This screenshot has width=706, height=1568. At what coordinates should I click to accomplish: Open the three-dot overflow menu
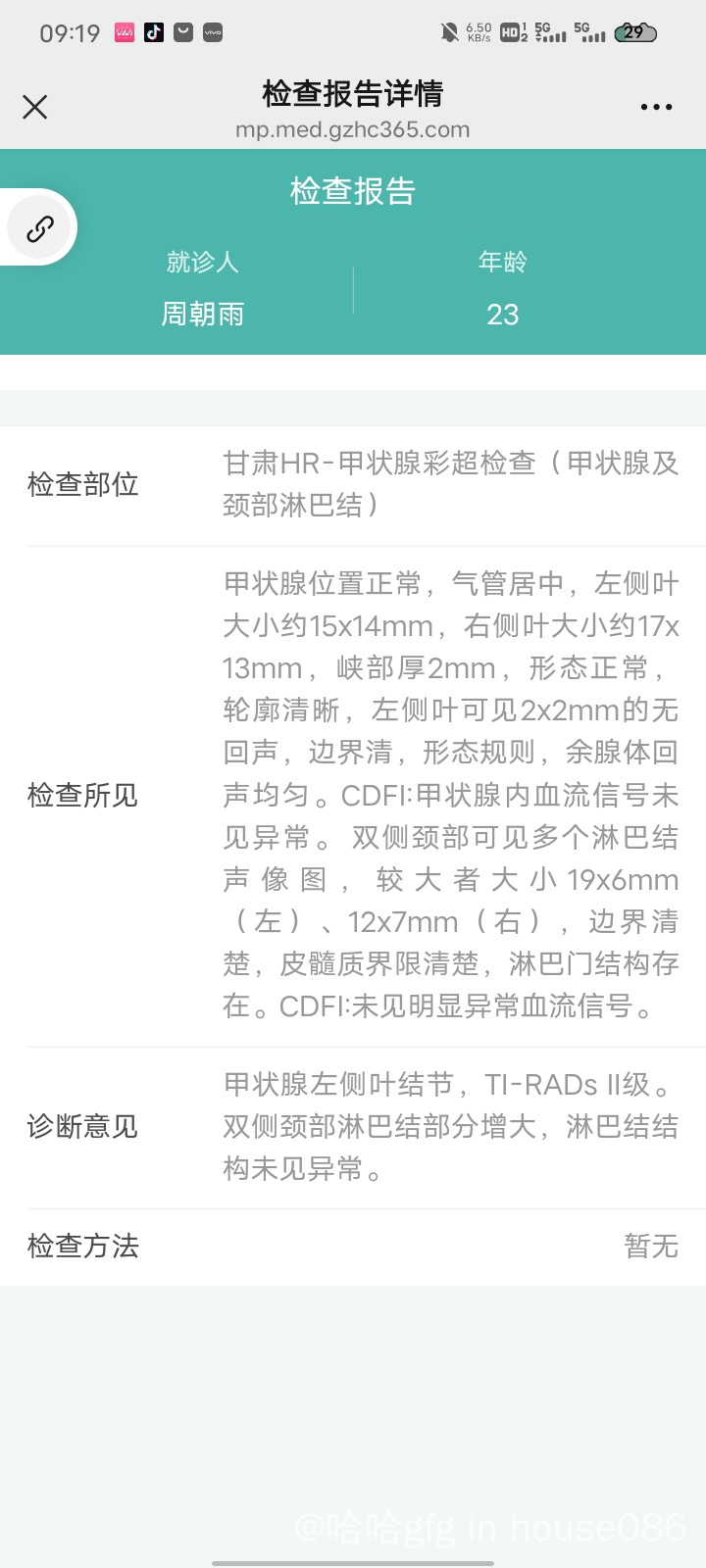point(656,107)
